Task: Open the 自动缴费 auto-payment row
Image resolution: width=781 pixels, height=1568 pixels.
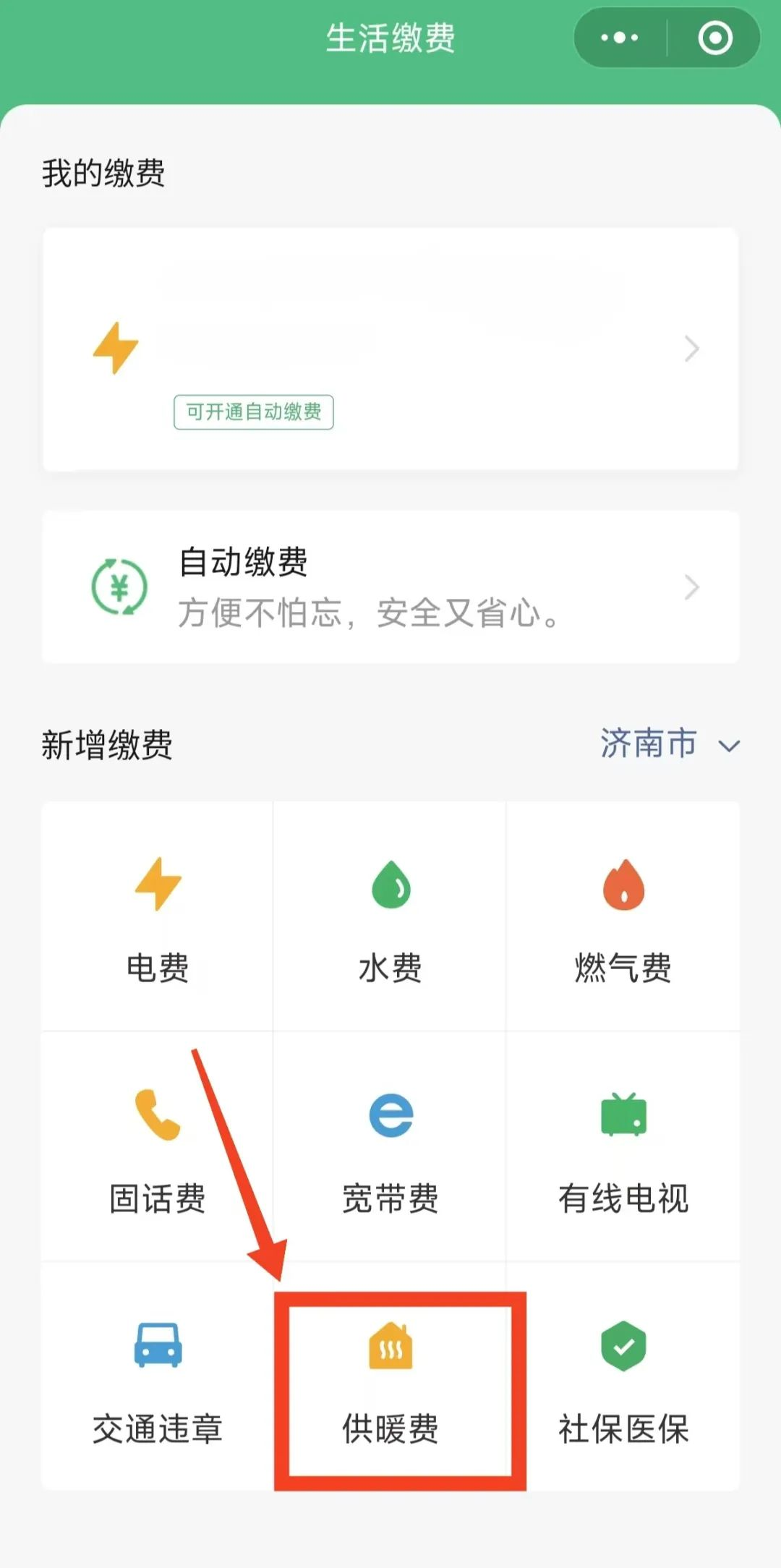Action: [390, 587]
